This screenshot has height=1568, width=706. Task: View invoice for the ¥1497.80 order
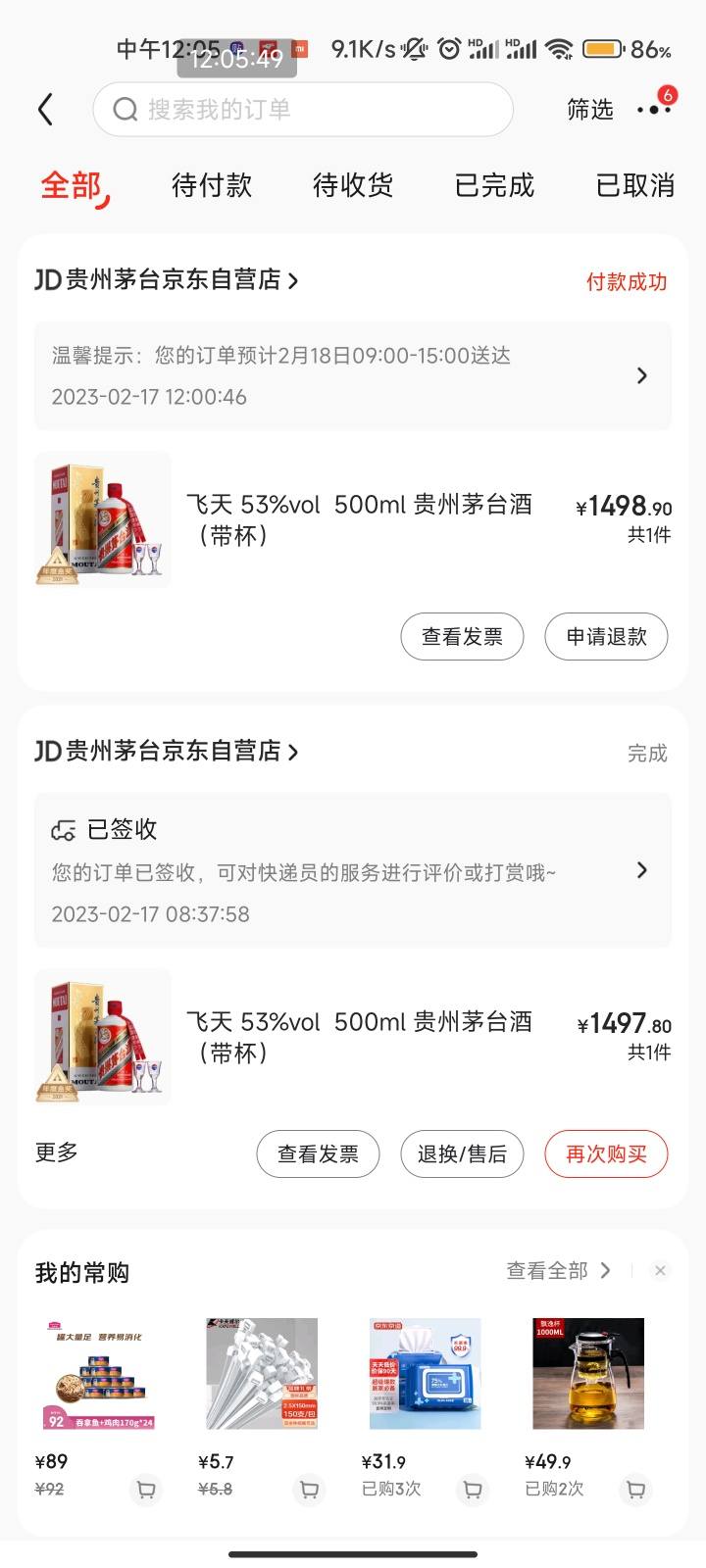coord(318,1154)
